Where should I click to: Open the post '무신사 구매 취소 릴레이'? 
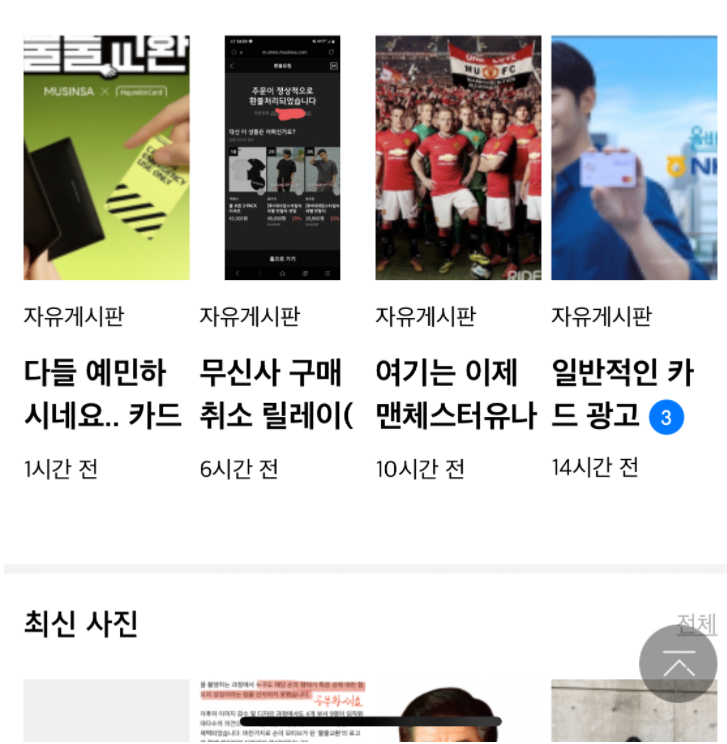point(279,393)
